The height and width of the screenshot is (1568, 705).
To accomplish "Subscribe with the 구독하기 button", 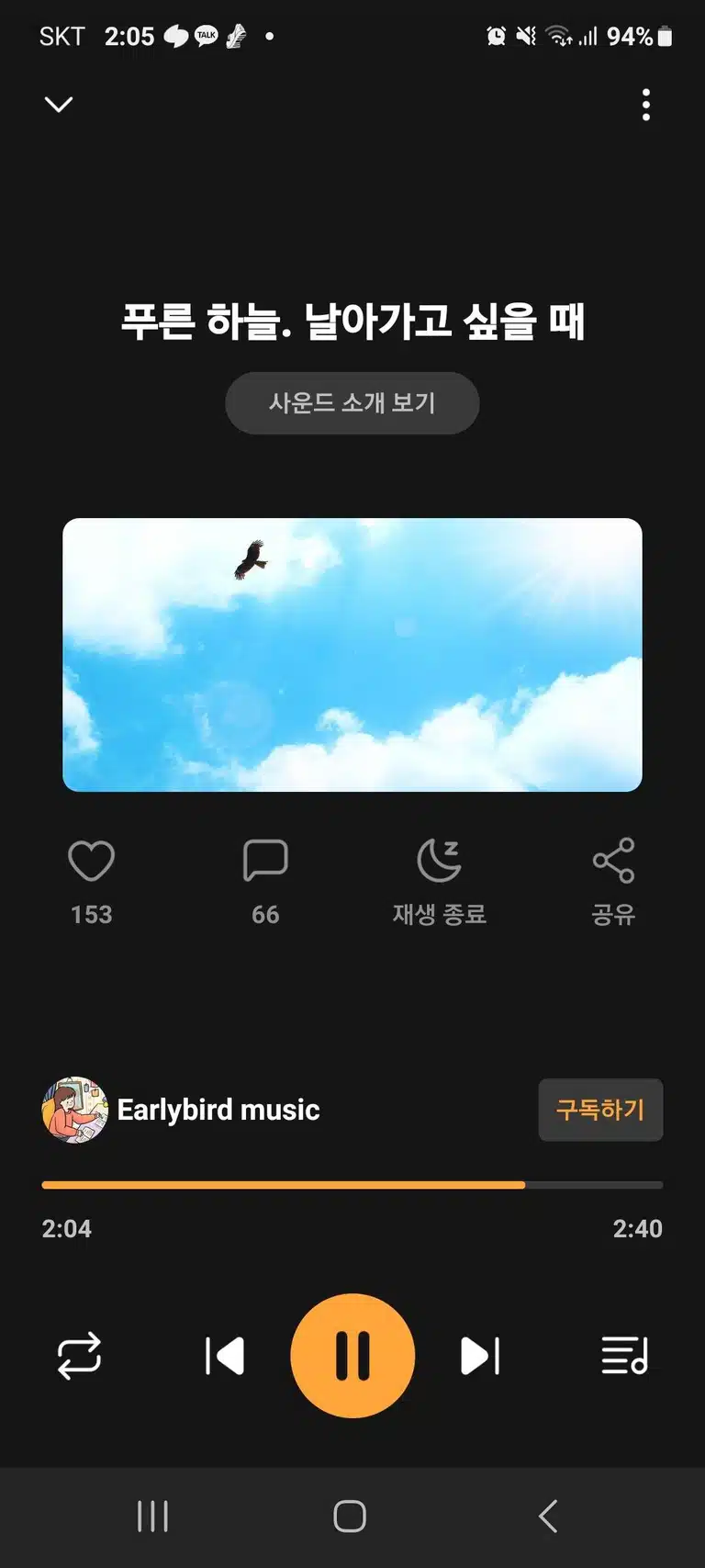I will pos(600,1110).
